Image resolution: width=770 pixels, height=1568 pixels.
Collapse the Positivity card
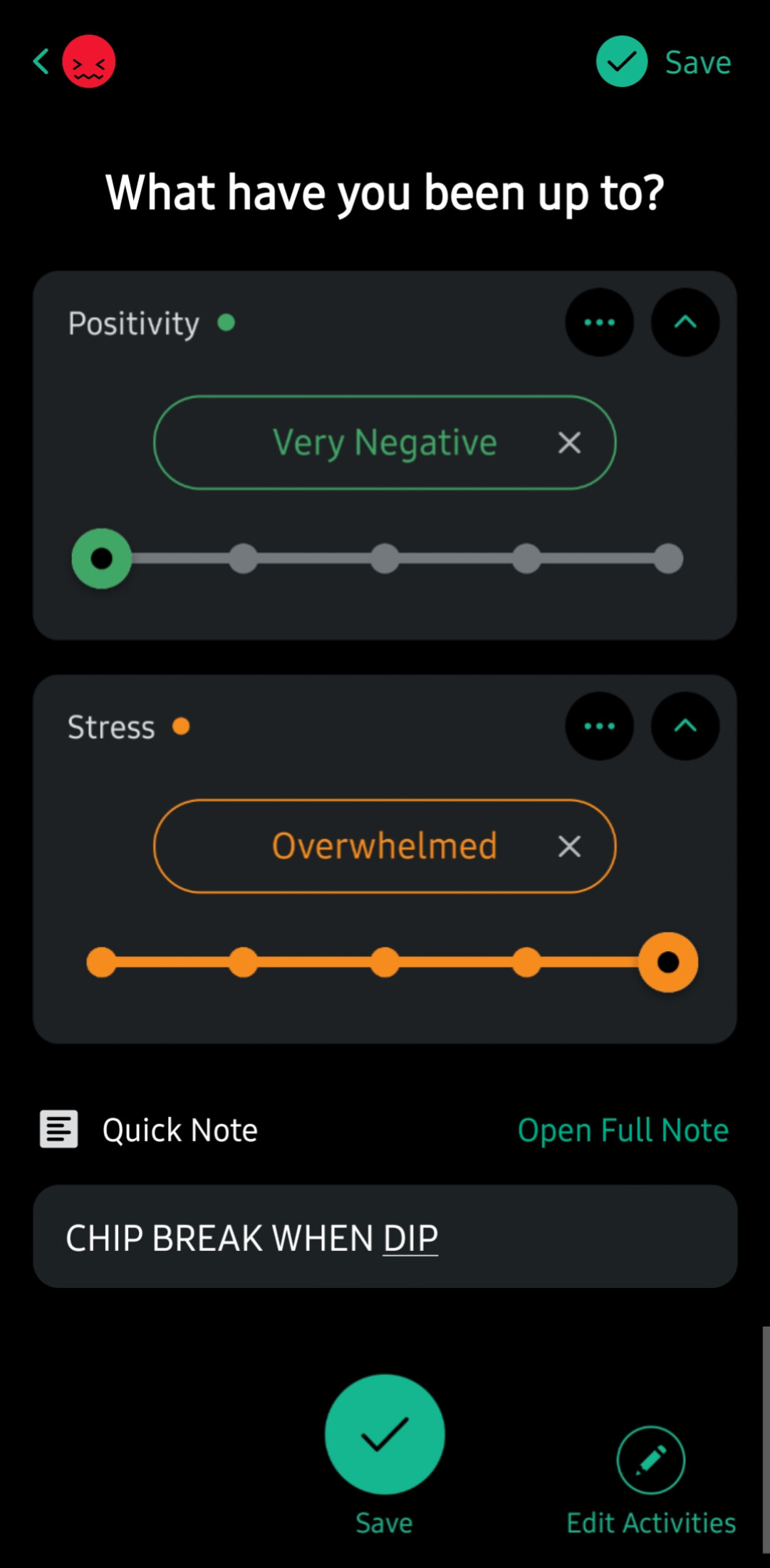click(x=685, y=322)
